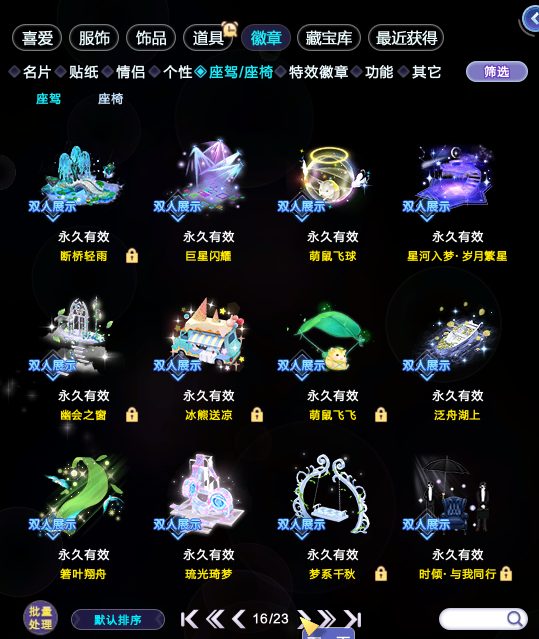Switch to the 座椅 sub-tab
Viewport: 539px width, 639px height.
coord(110,99)
